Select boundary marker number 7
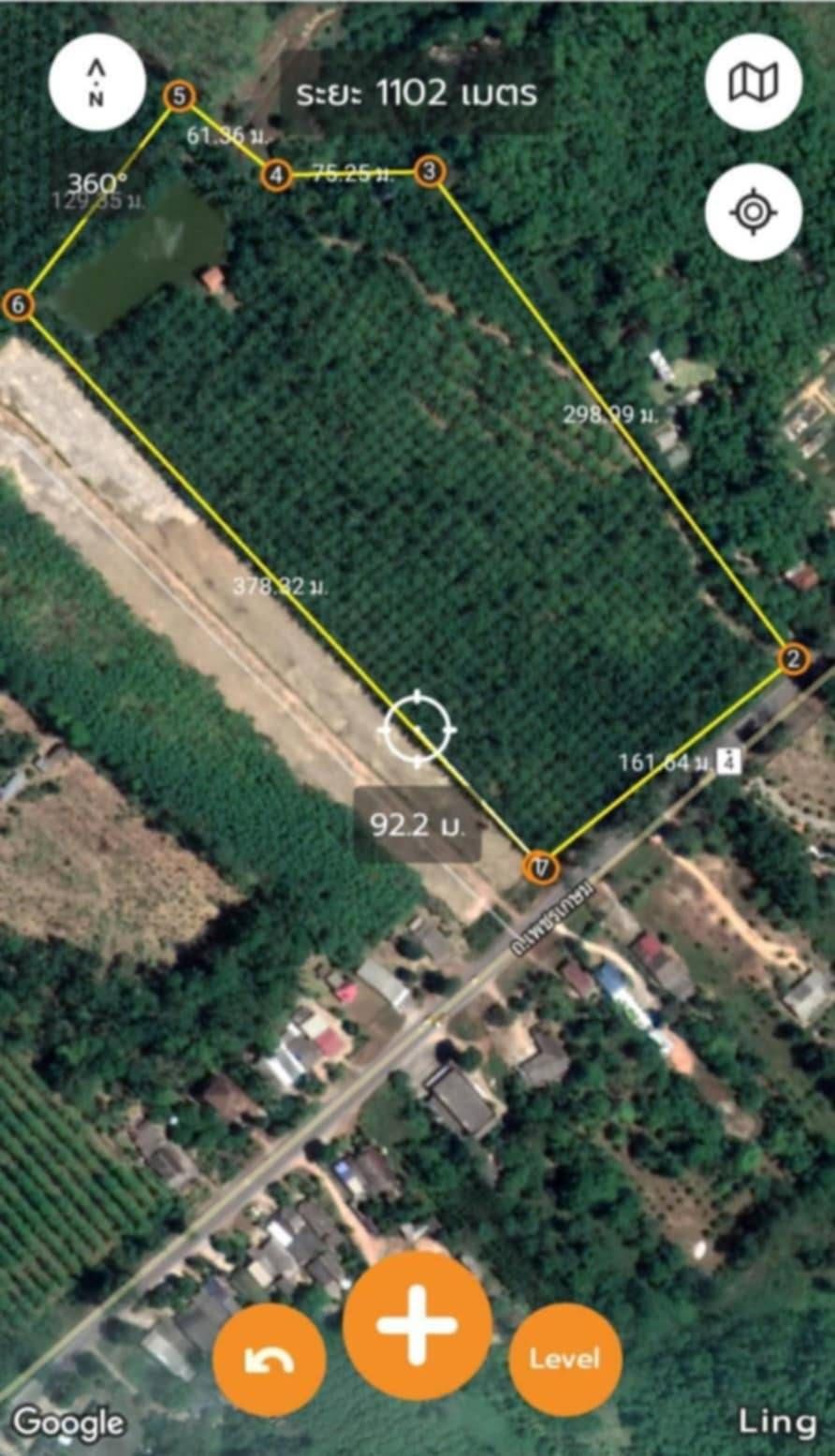Screen dimensions: 835x1456 click(540, 867)
